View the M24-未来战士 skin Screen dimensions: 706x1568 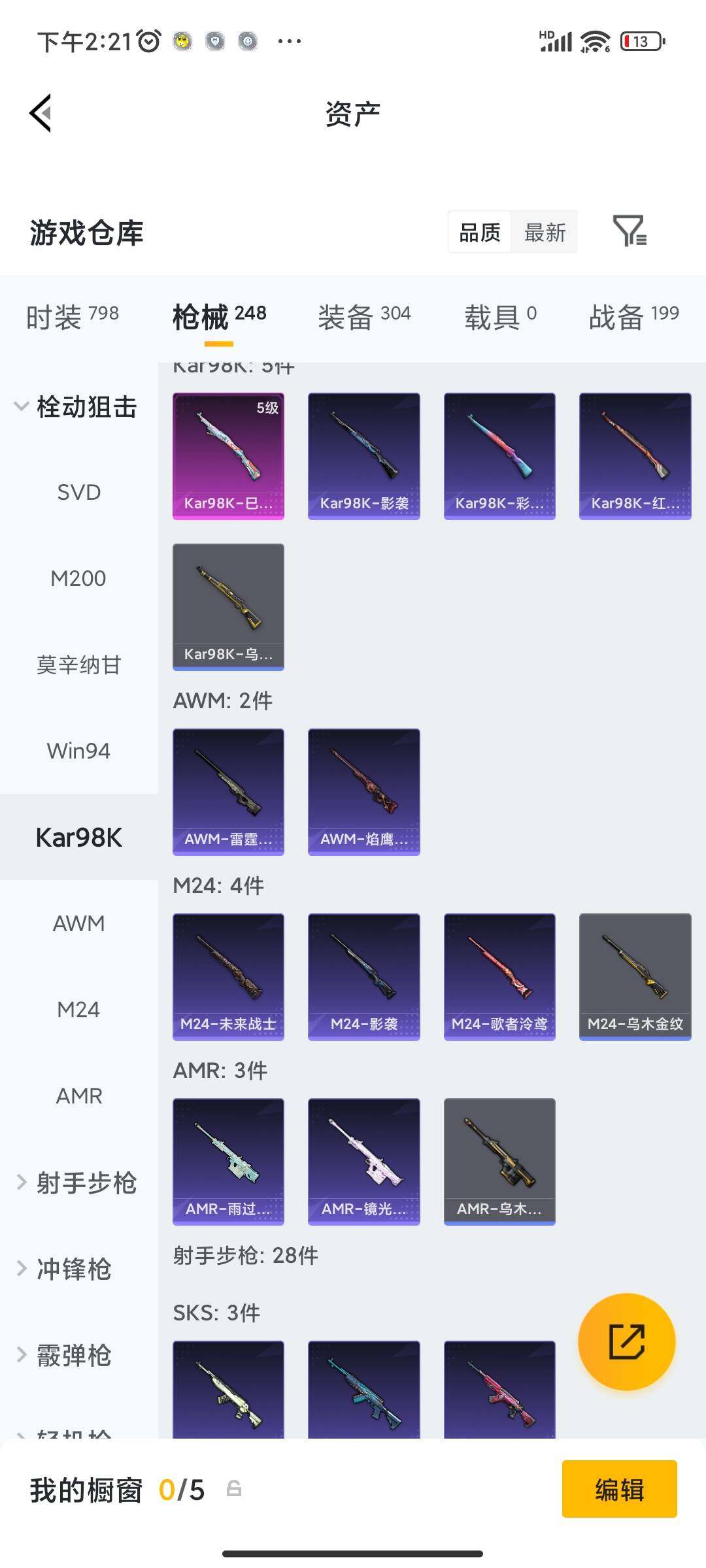tap(228, 977)
